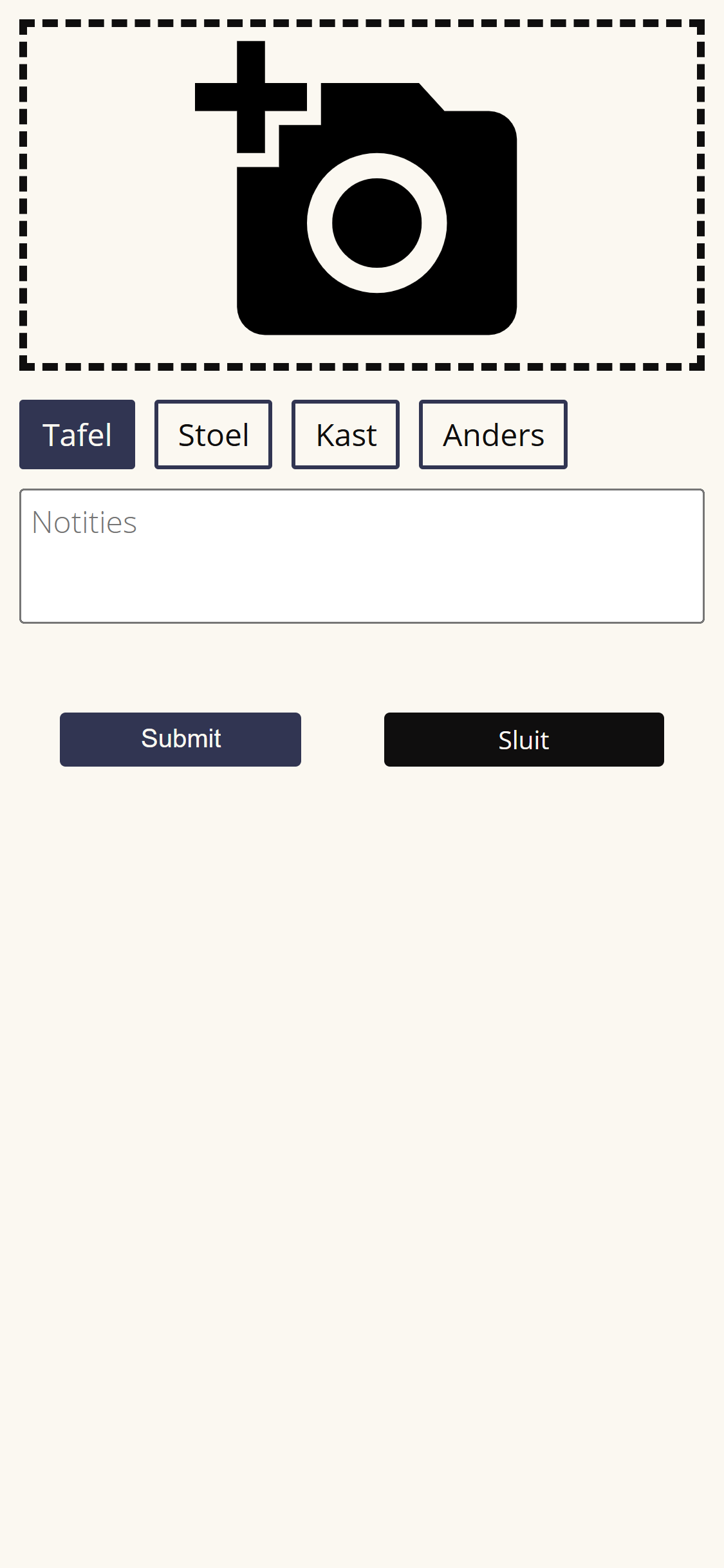Pick the Kast category
The image size is (724, 1568).
[x=346, y=434]
